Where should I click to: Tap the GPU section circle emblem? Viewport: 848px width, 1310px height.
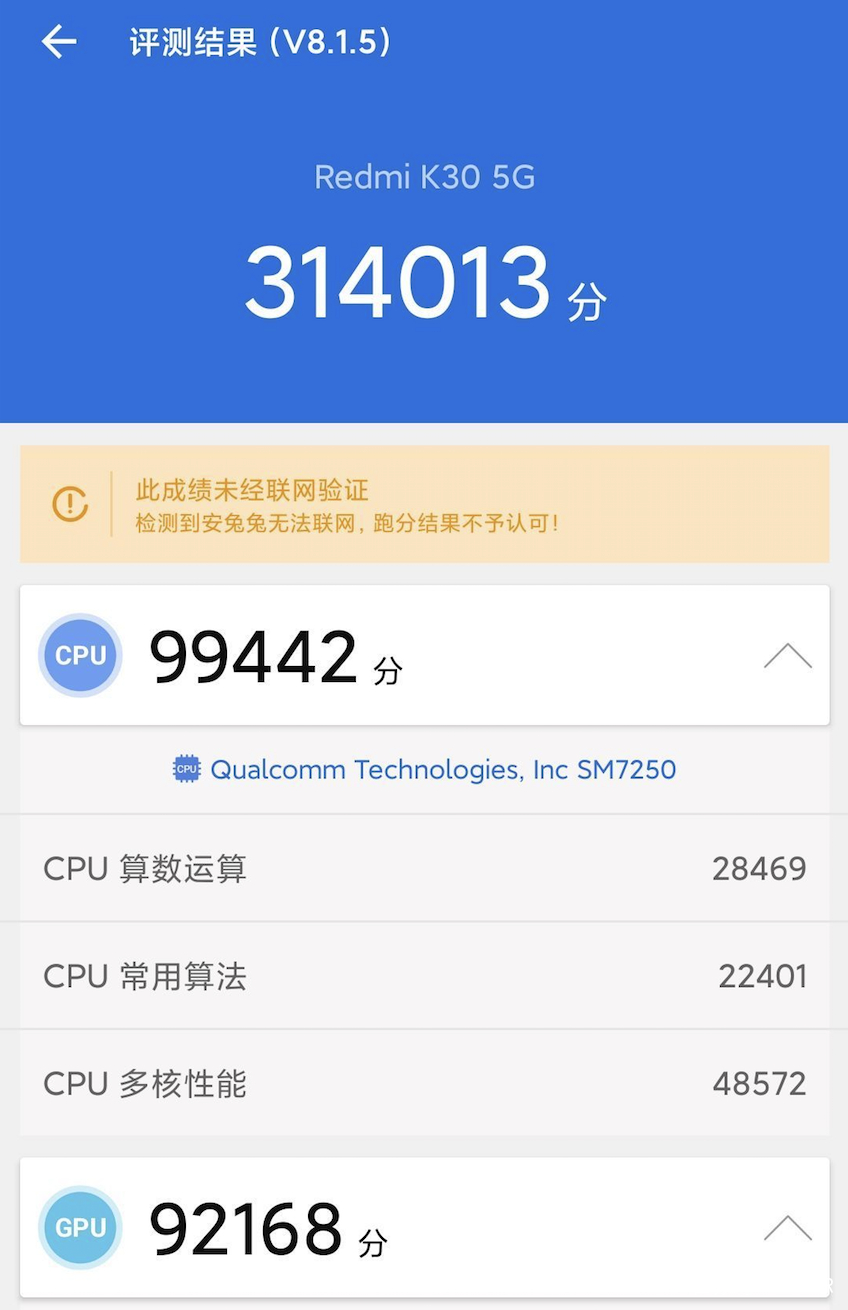(x=80, y=1227)
